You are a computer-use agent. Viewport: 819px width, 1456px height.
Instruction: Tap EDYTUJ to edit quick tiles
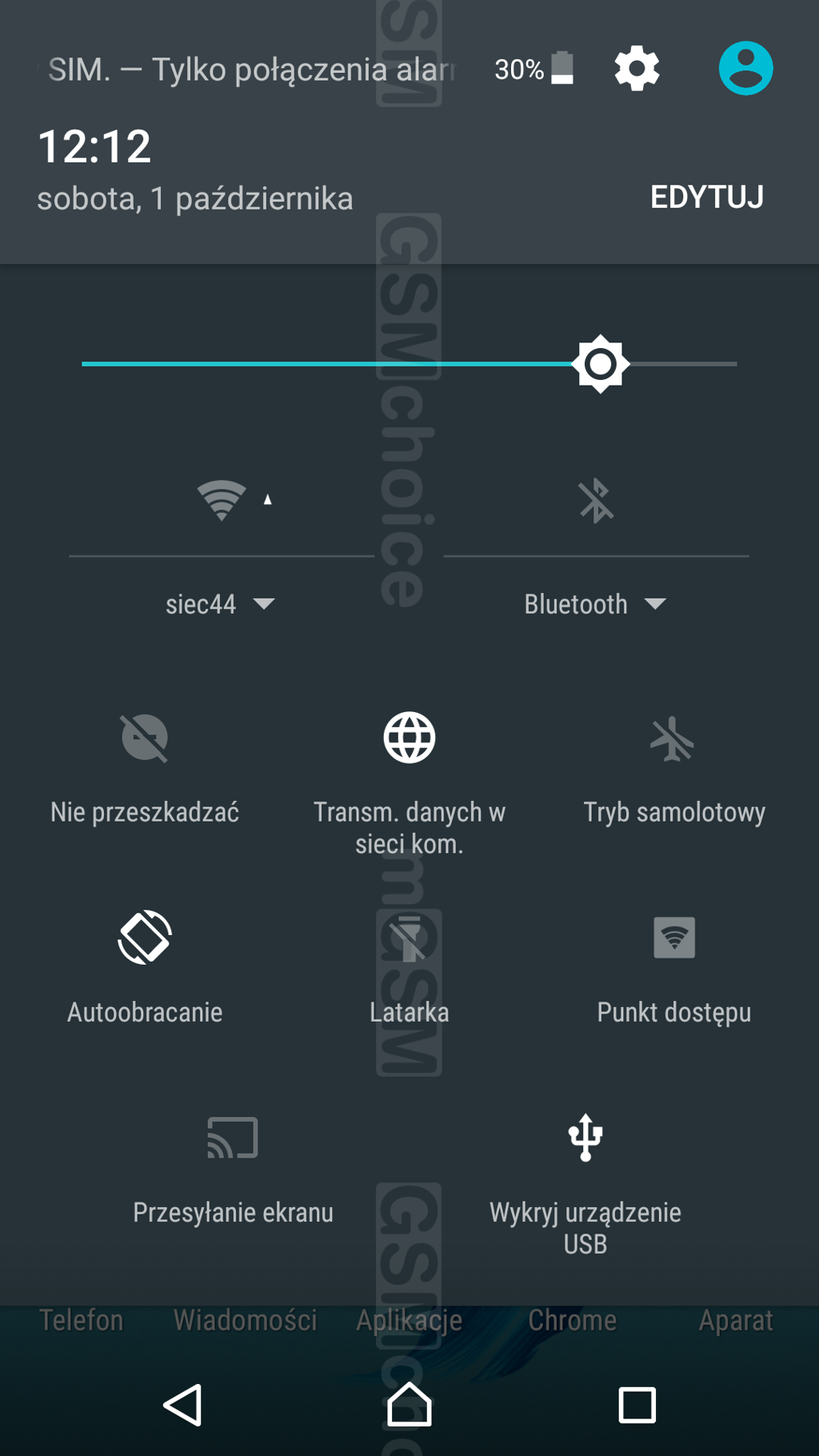tap(706, 198)
